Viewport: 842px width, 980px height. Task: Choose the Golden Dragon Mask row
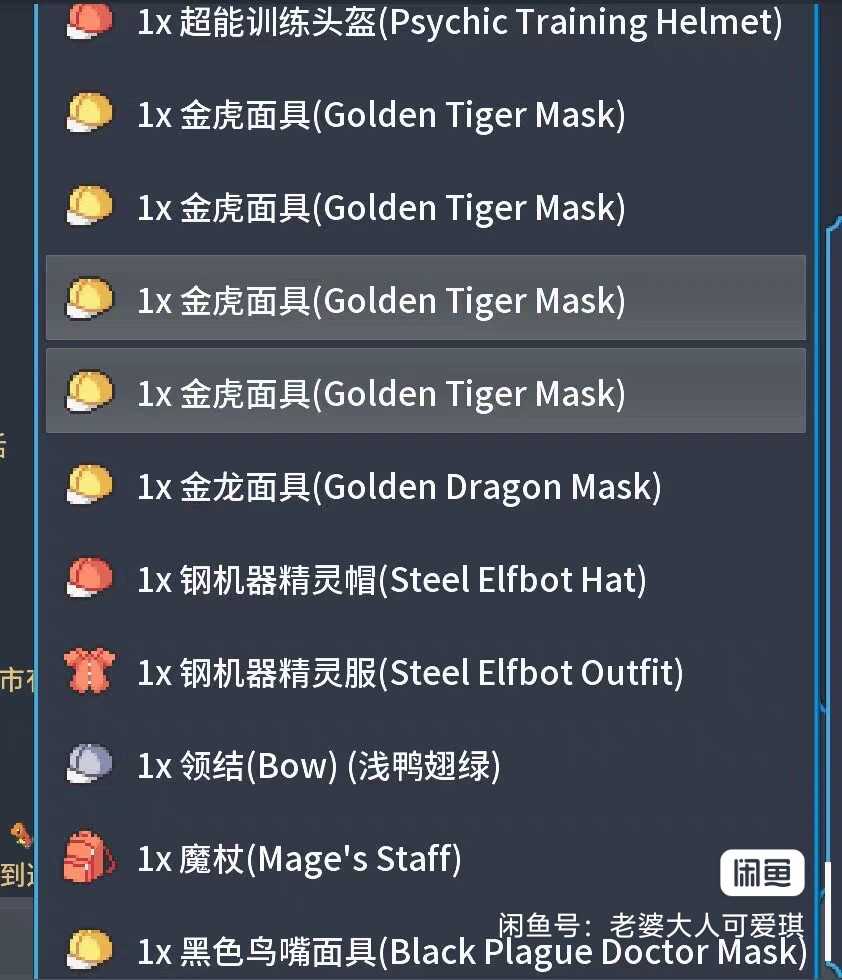[x=425, y=487]
